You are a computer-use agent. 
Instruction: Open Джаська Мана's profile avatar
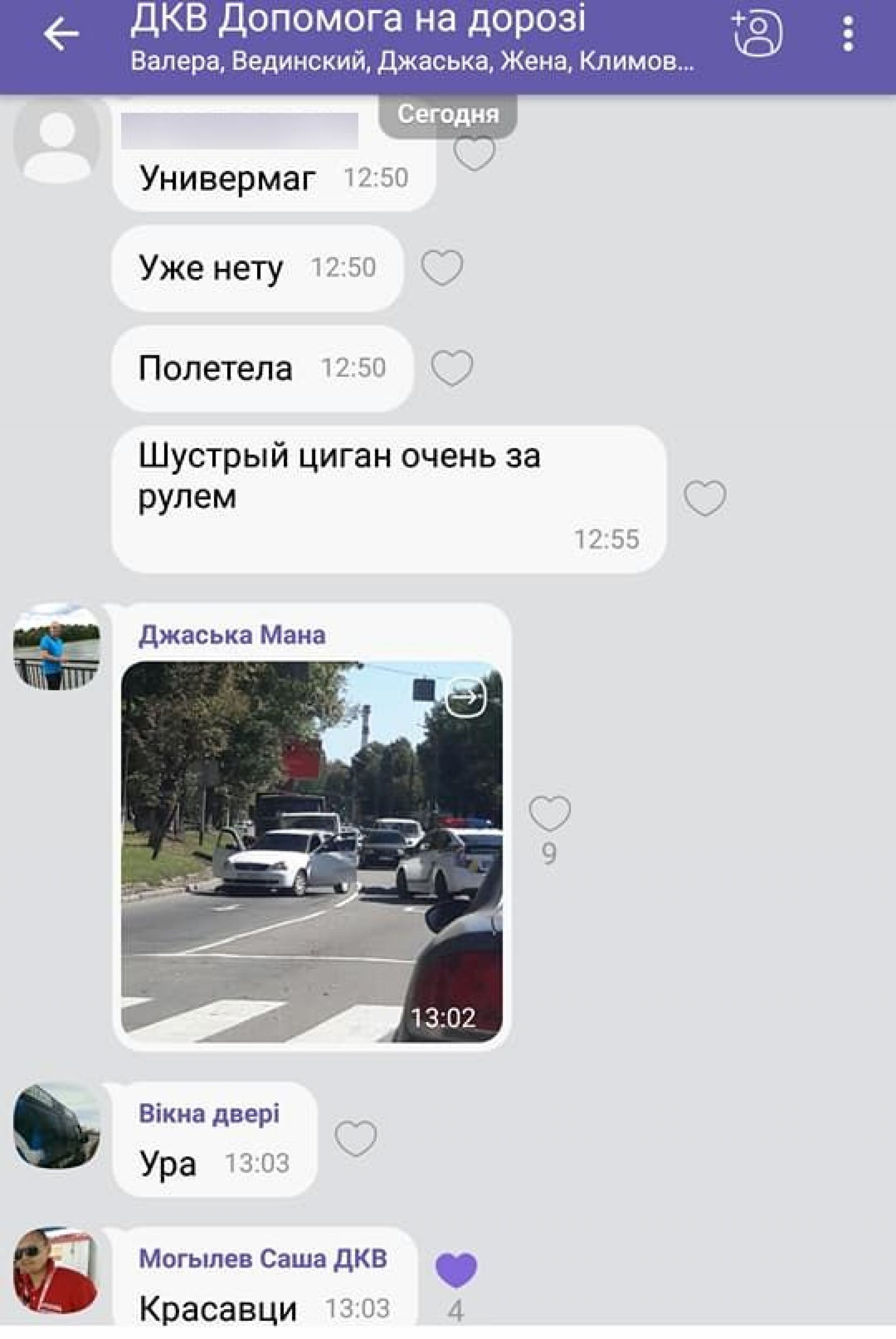click(56, 647)
